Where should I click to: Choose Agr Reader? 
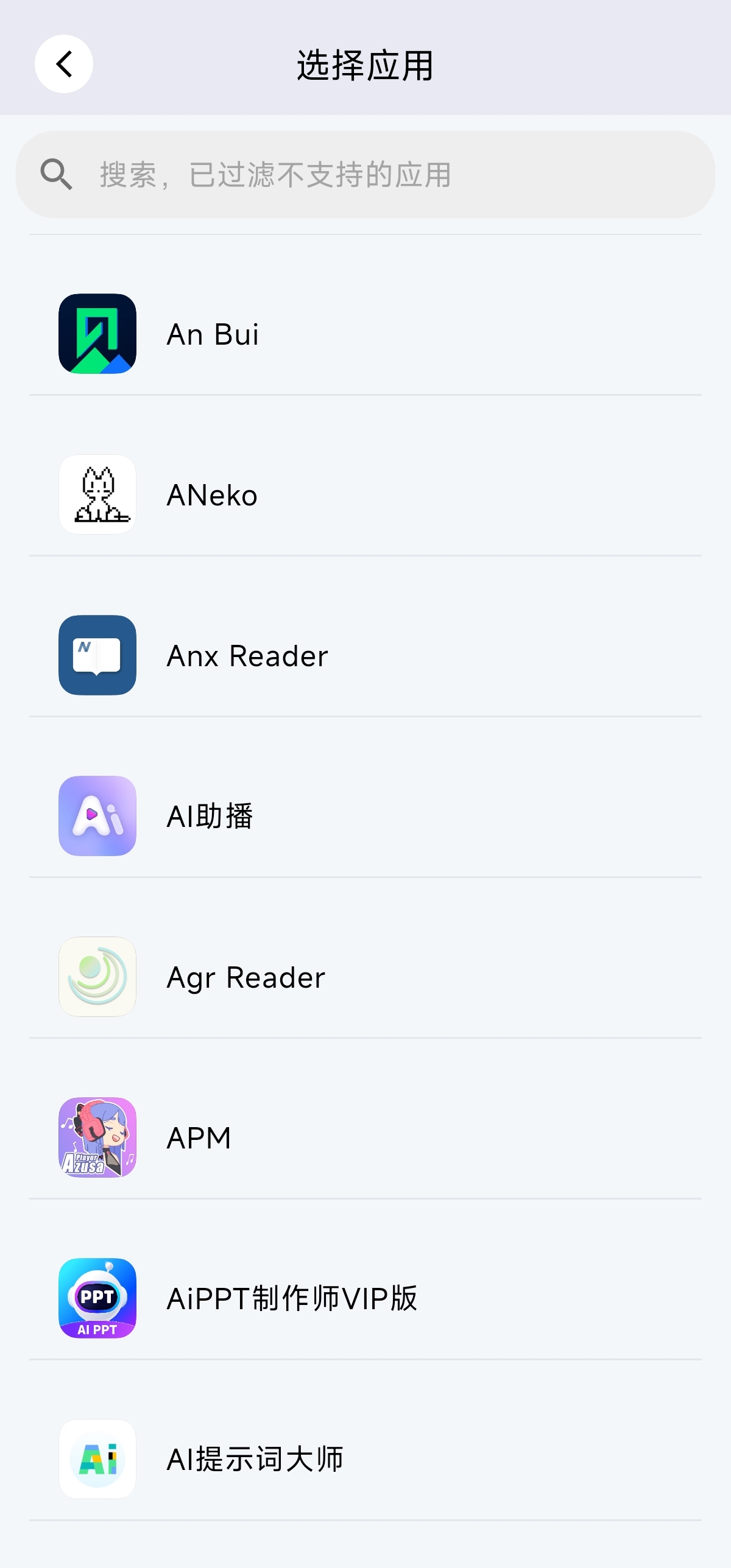365,977
